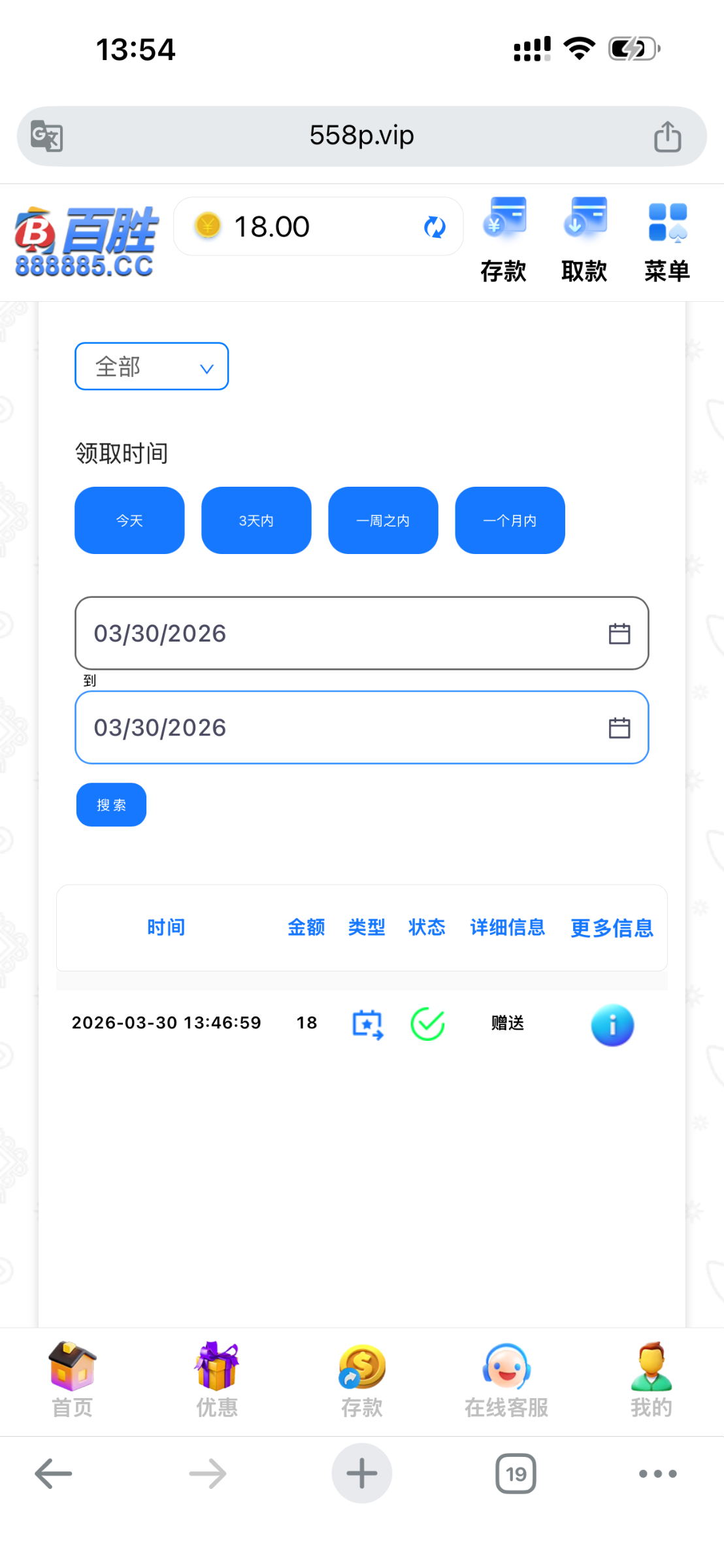
Task: Open the 取款 withdrawal page
Action: [585, 240]
